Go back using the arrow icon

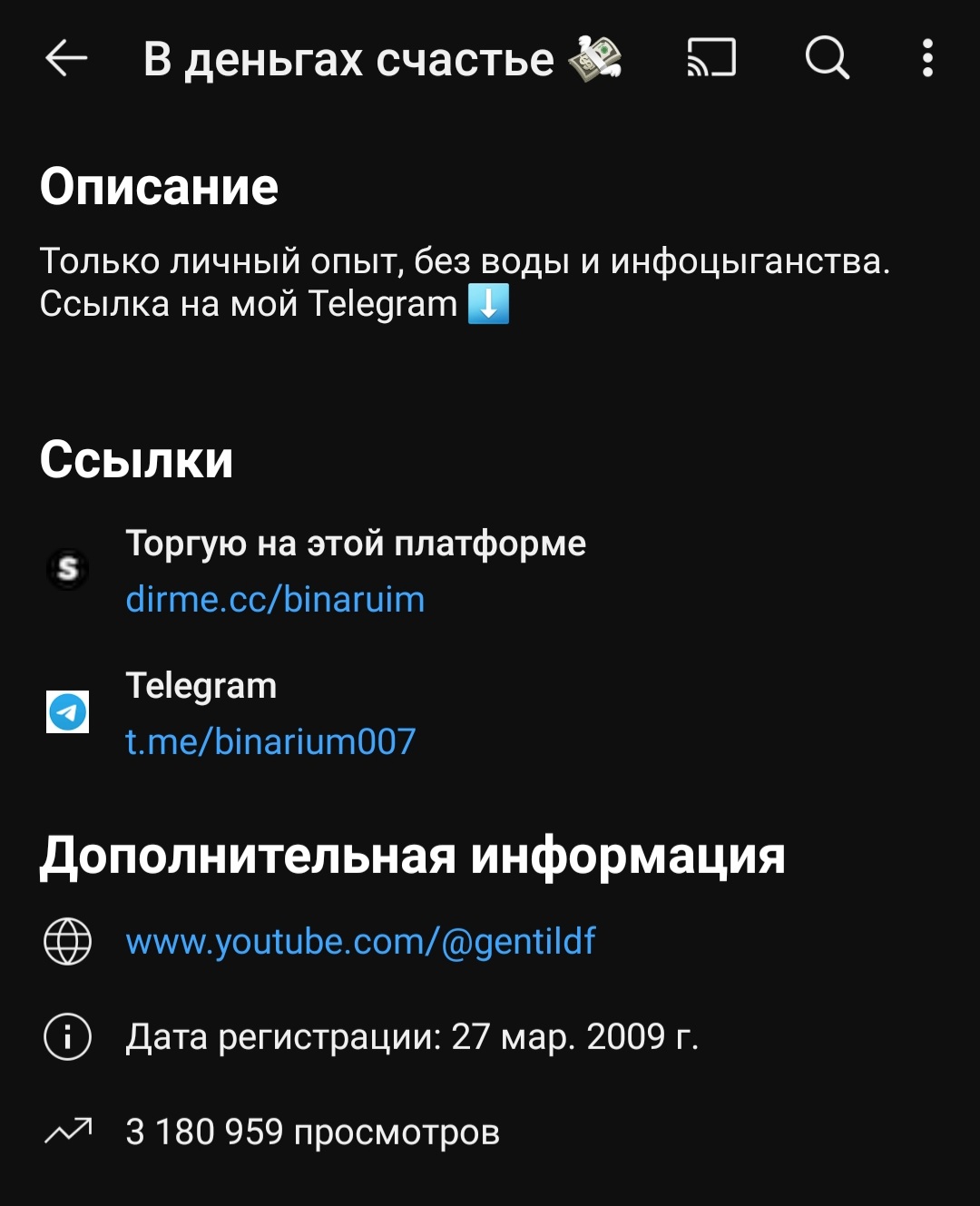[66, 59]
